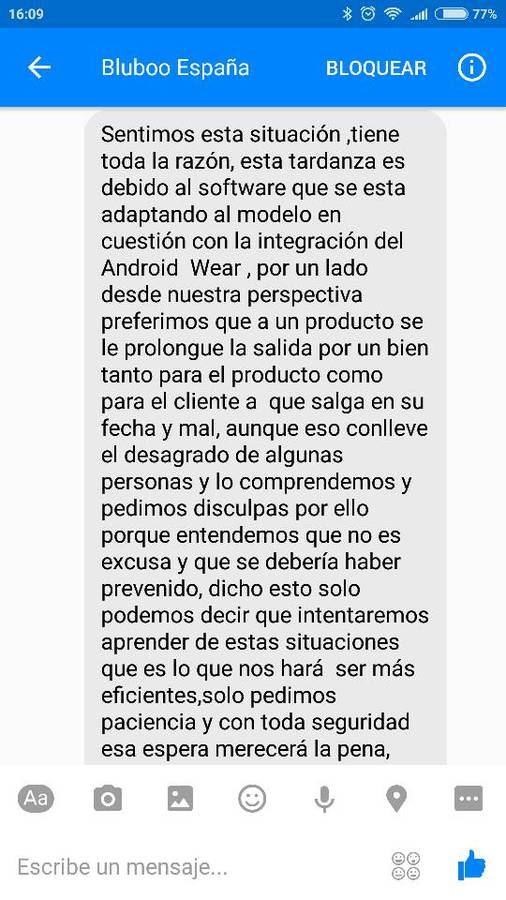Open the conversation info icon
This screenshot has width=506, height=900.
pyautogui.click(x=472, y=68)
